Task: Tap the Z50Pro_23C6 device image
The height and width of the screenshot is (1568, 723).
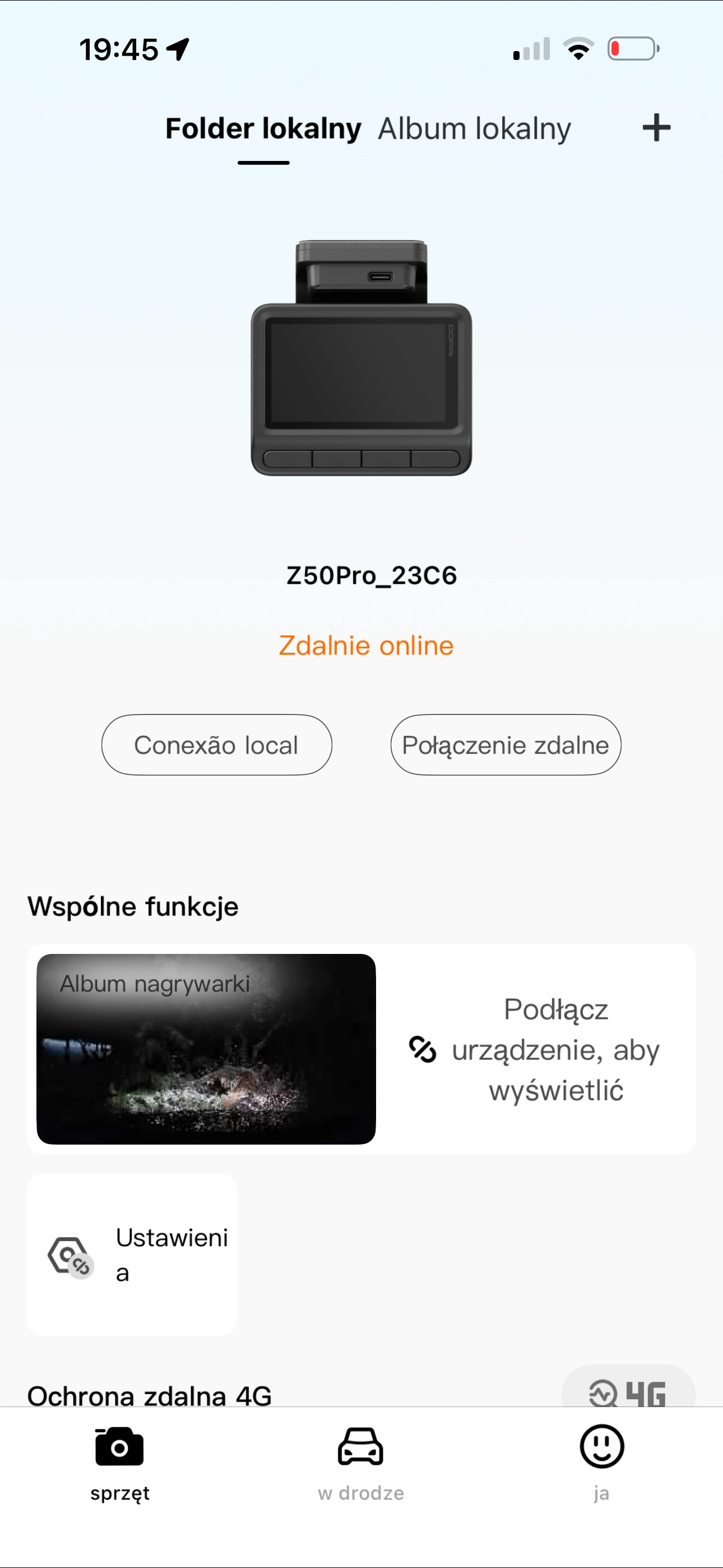Action: (361, 359)
